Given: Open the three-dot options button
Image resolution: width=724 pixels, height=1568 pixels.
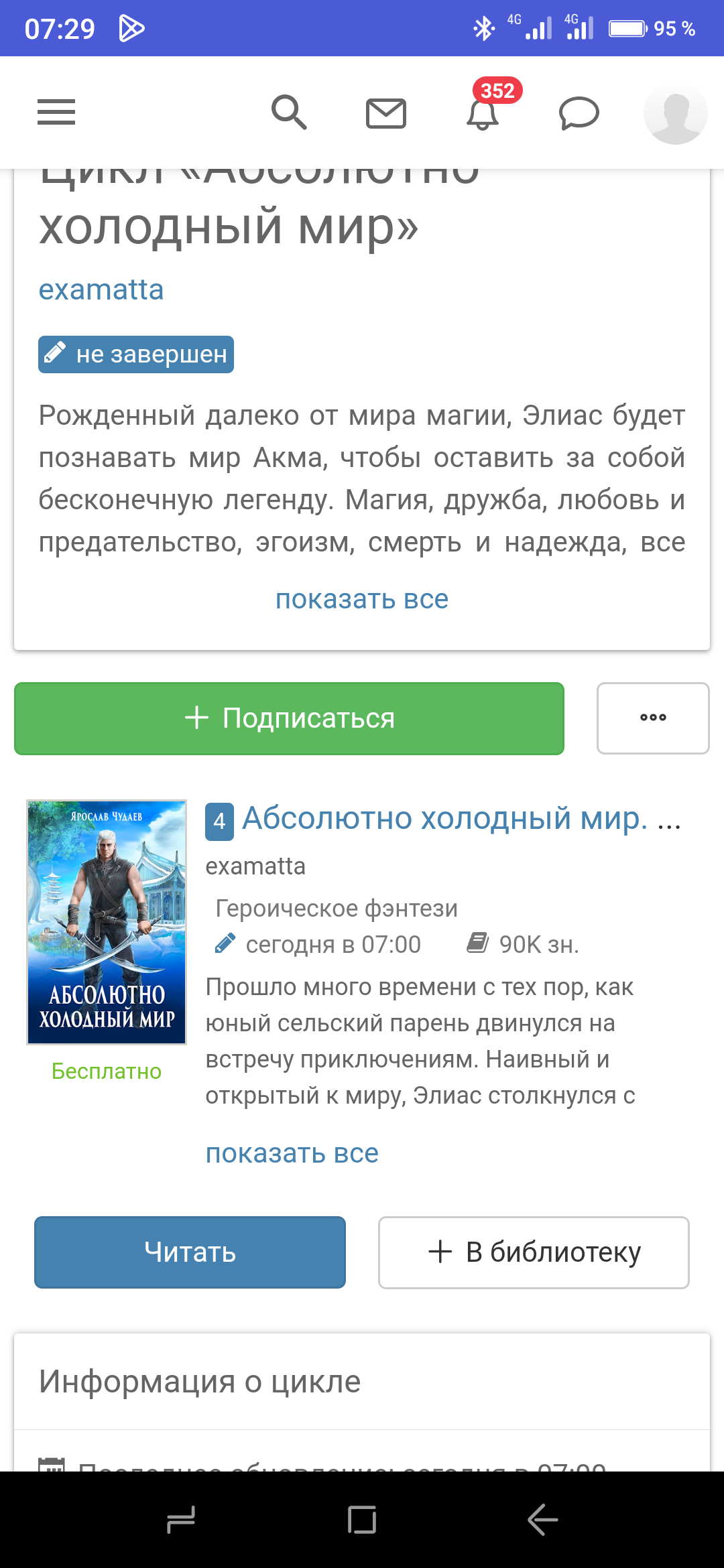Looking at the screenshot, I should click(x=653, y=718).
